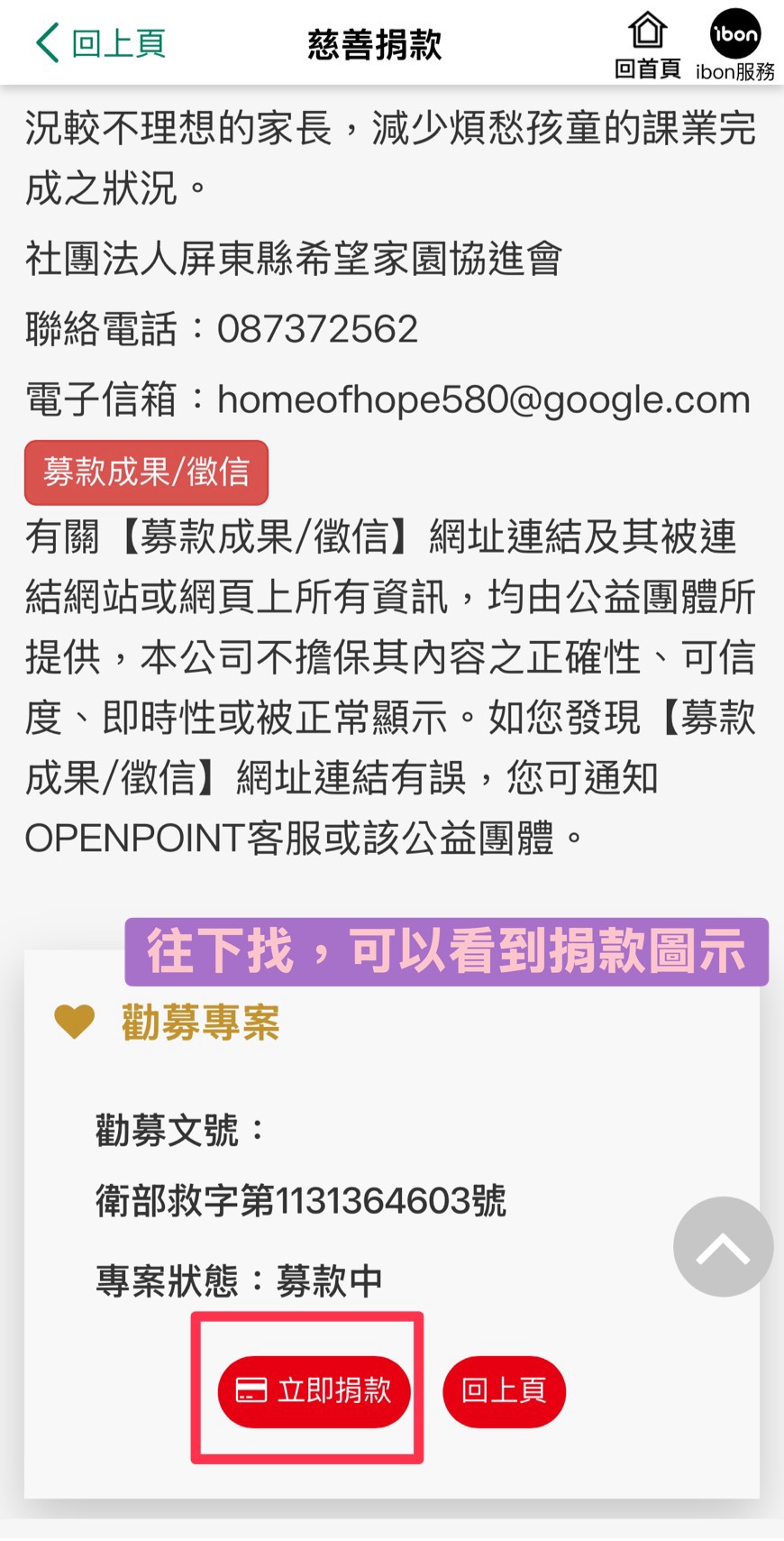Open 募款成果/徵信 red button
This screenshot has width=784, height=1541.
pos(146,472)
